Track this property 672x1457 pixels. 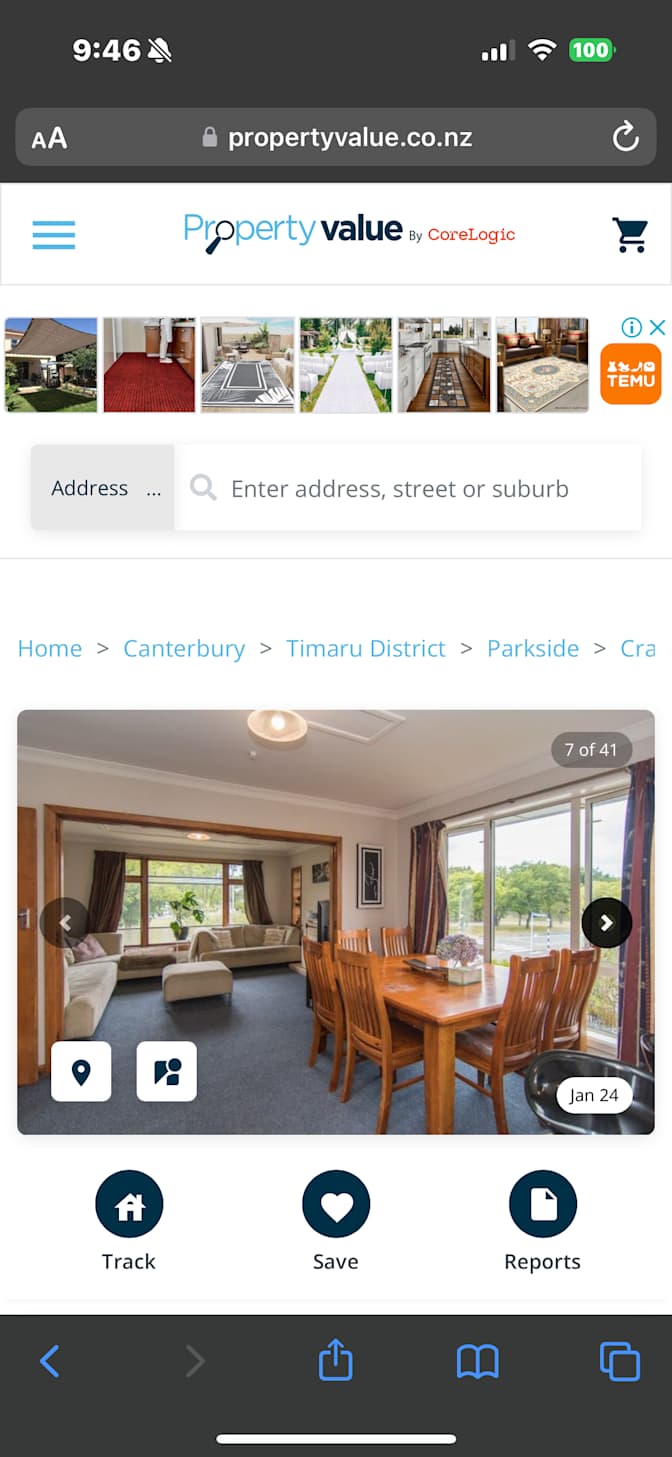coord(129,1222)
